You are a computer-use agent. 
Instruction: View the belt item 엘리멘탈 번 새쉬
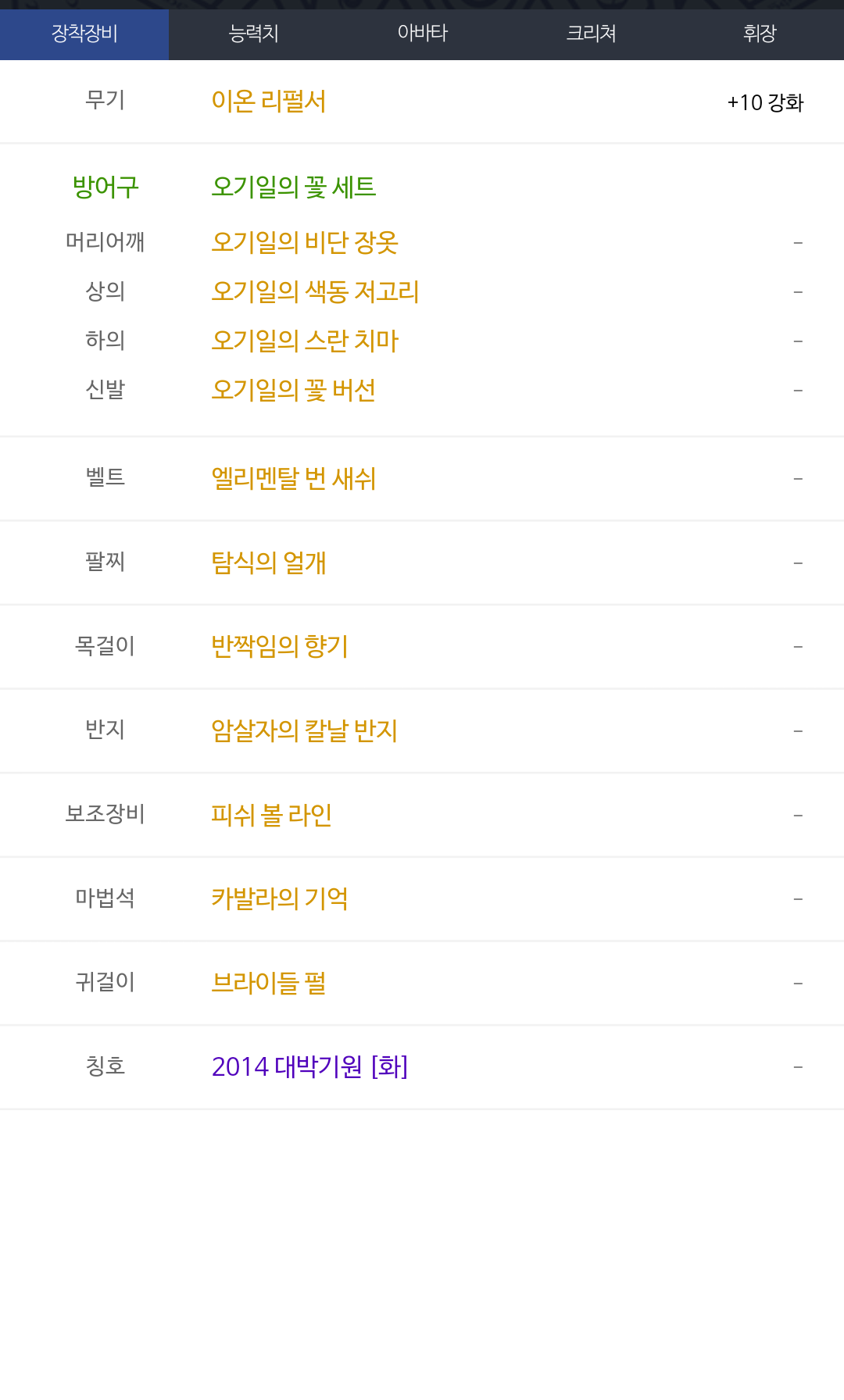point(294,479)
